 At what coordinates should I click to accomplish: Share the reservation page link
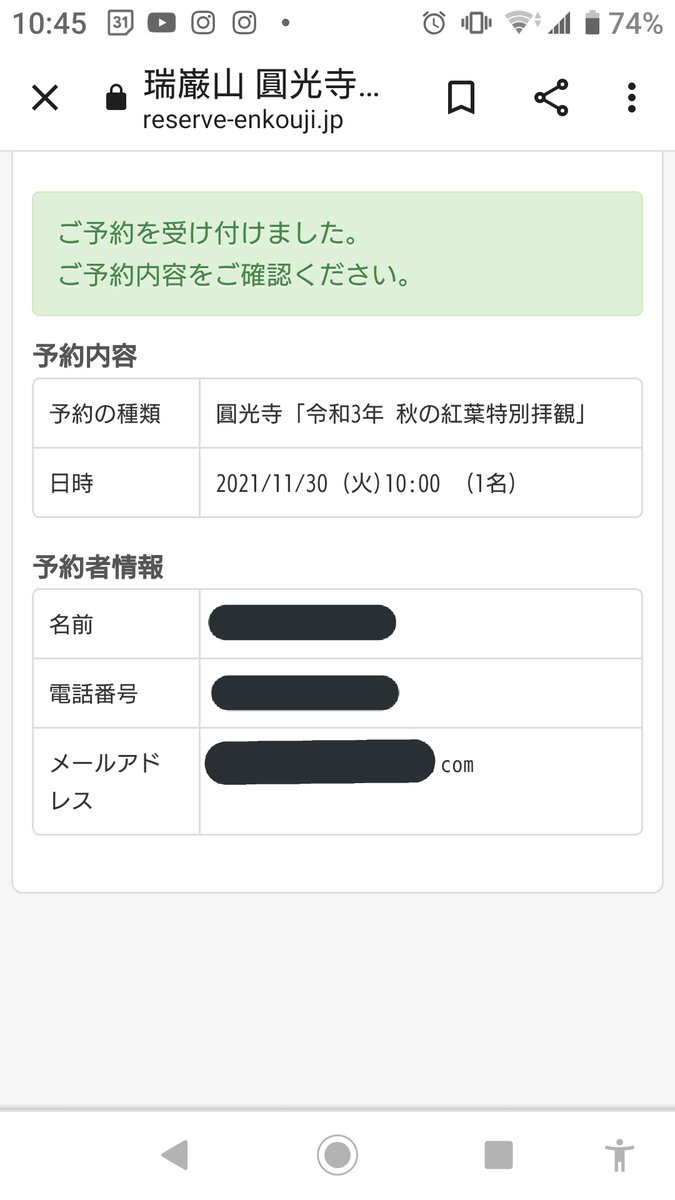pos(550,98)
